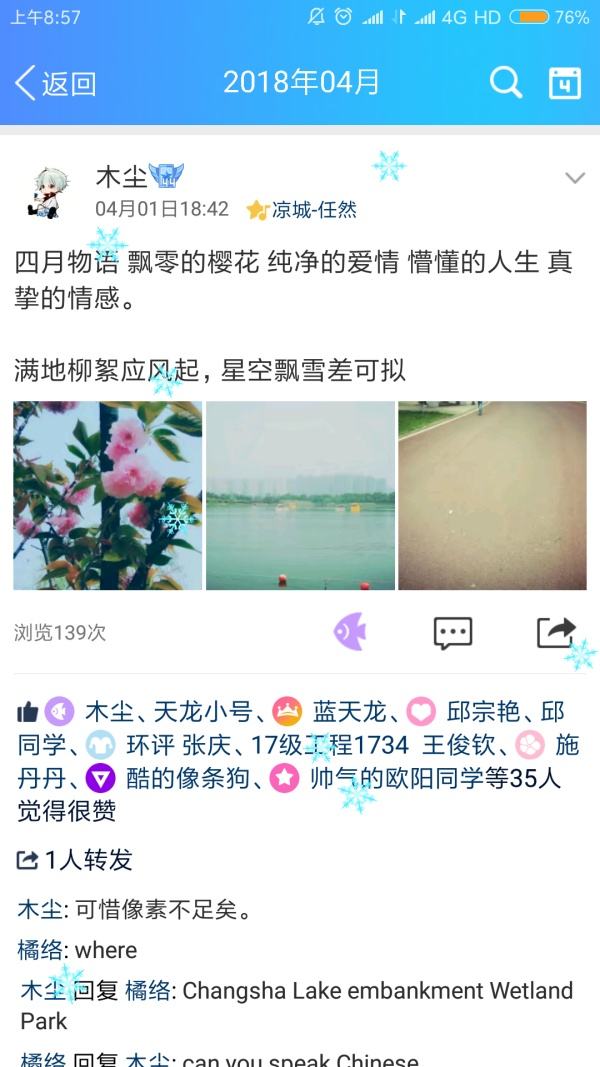
Task: Comment on the post via speech bubble
Action: [452, 632]
